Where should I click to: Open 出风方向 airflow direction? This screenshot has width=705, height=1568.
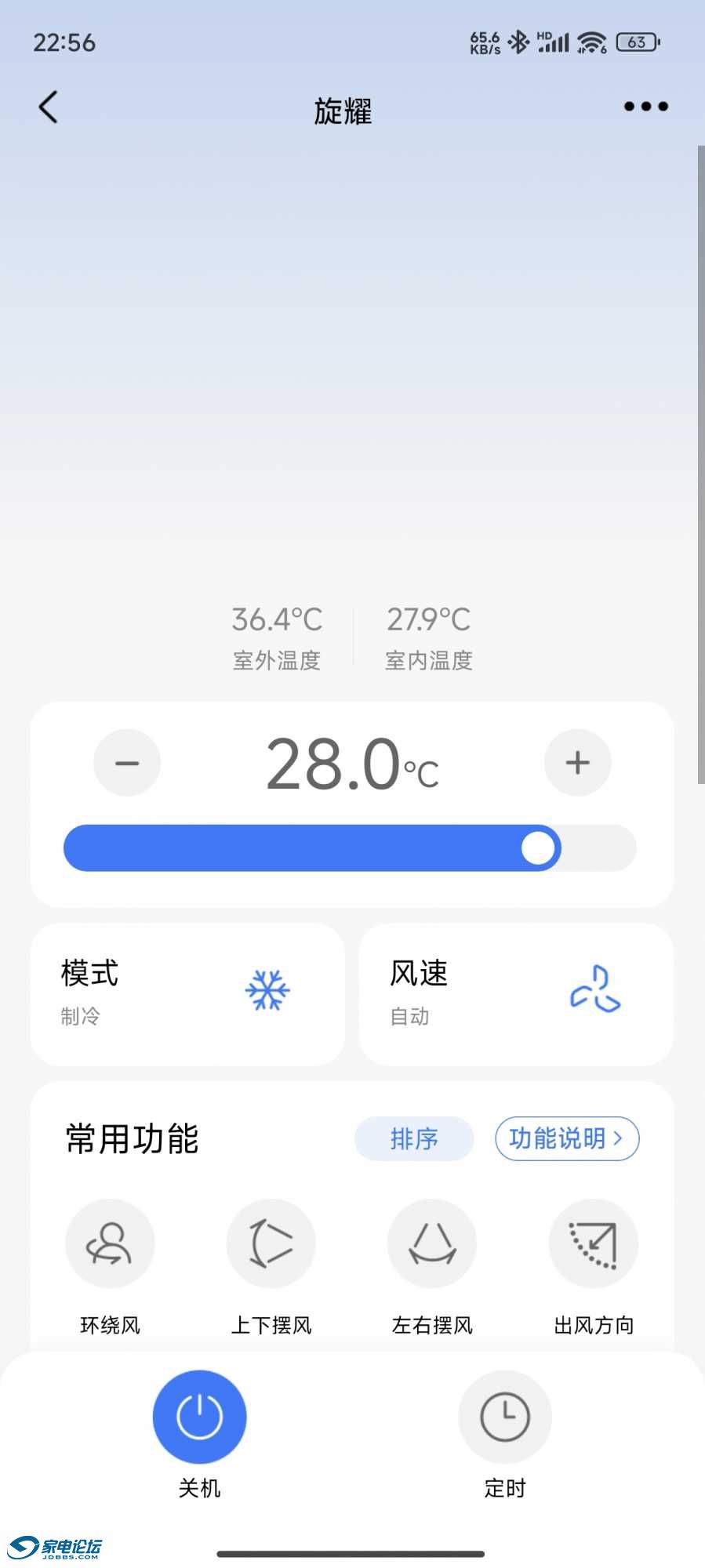click(594, 1243)
